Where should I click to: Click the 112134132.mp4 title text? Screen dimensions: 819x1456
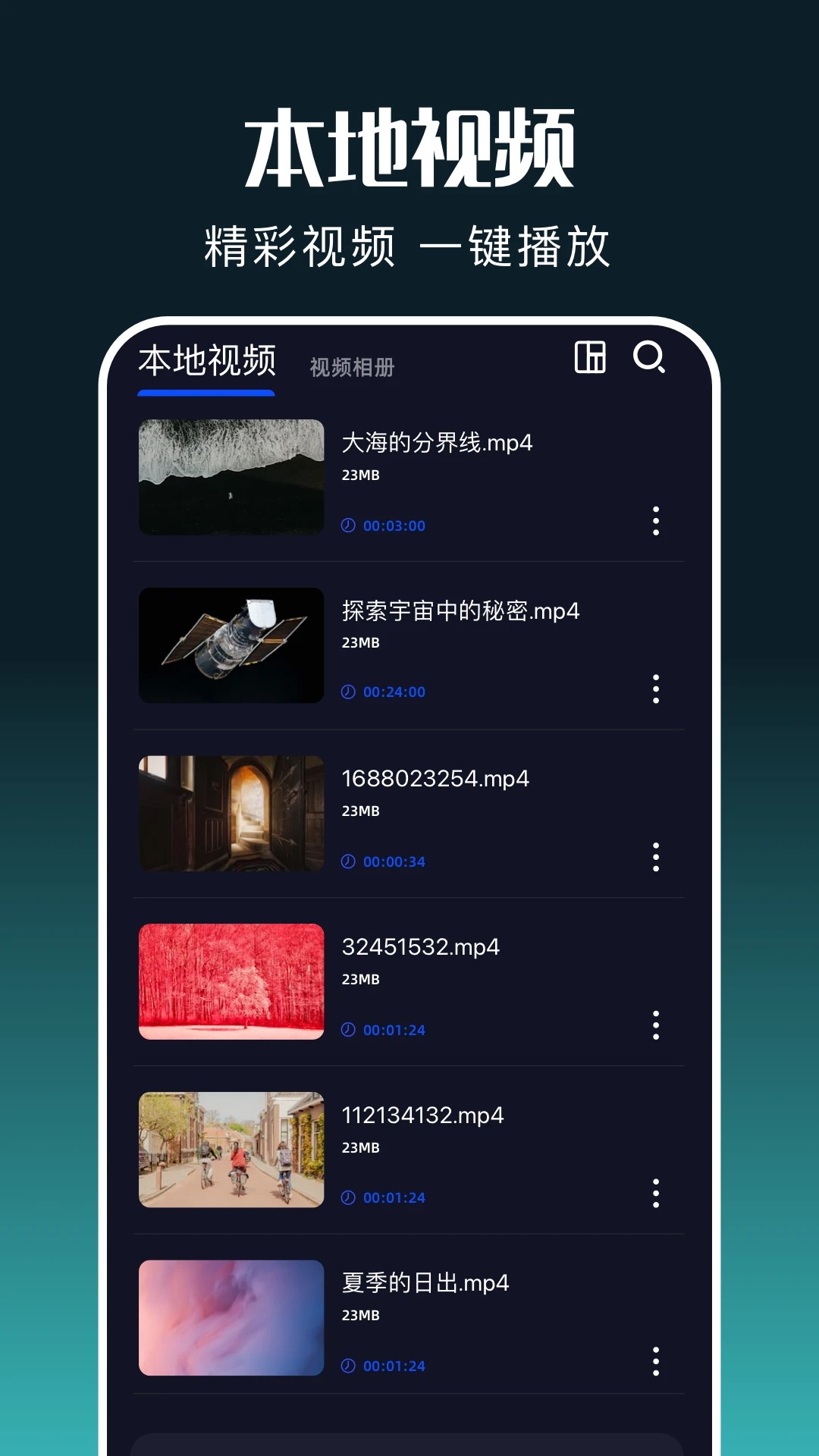(423, 1116)
